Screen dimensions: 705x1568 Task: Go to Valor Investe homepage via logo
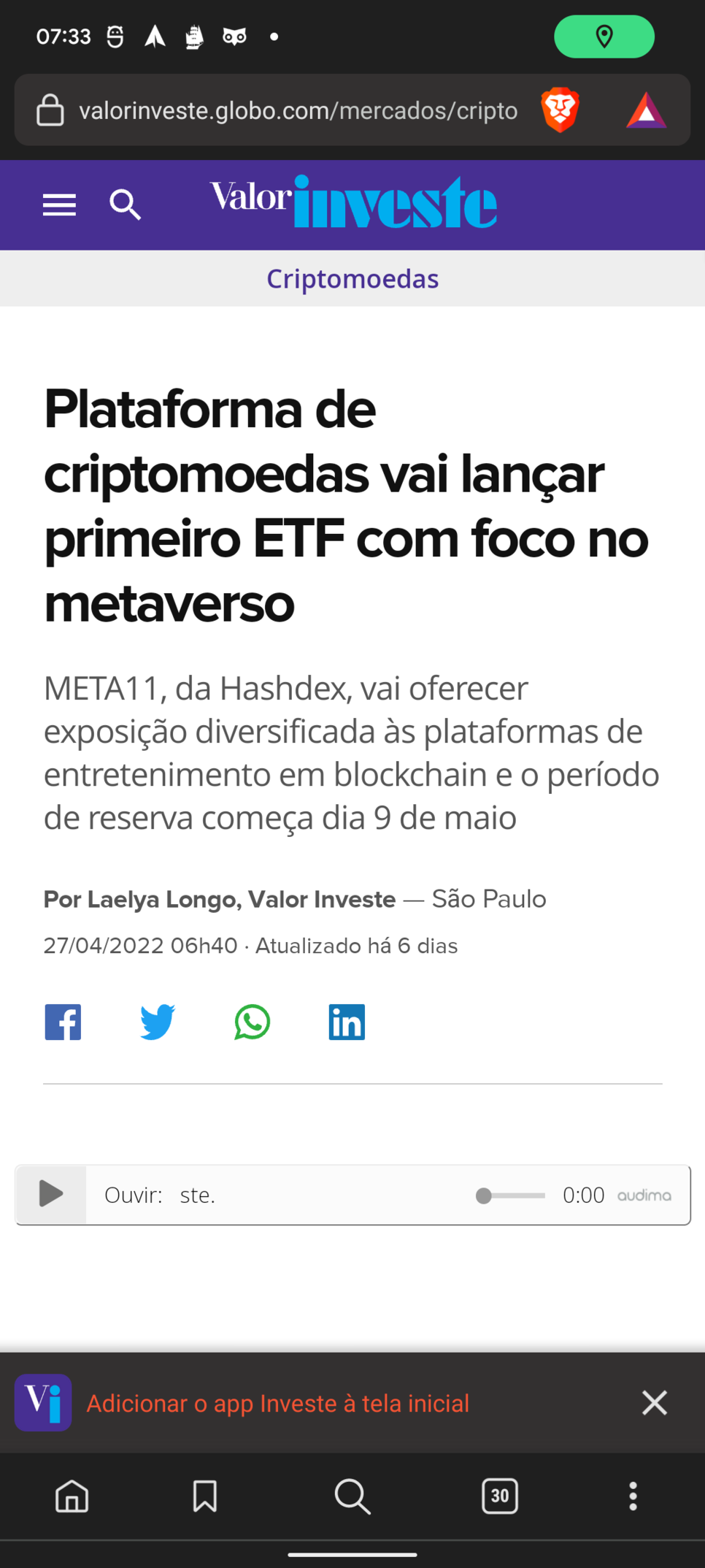click(x=353, y=202)
